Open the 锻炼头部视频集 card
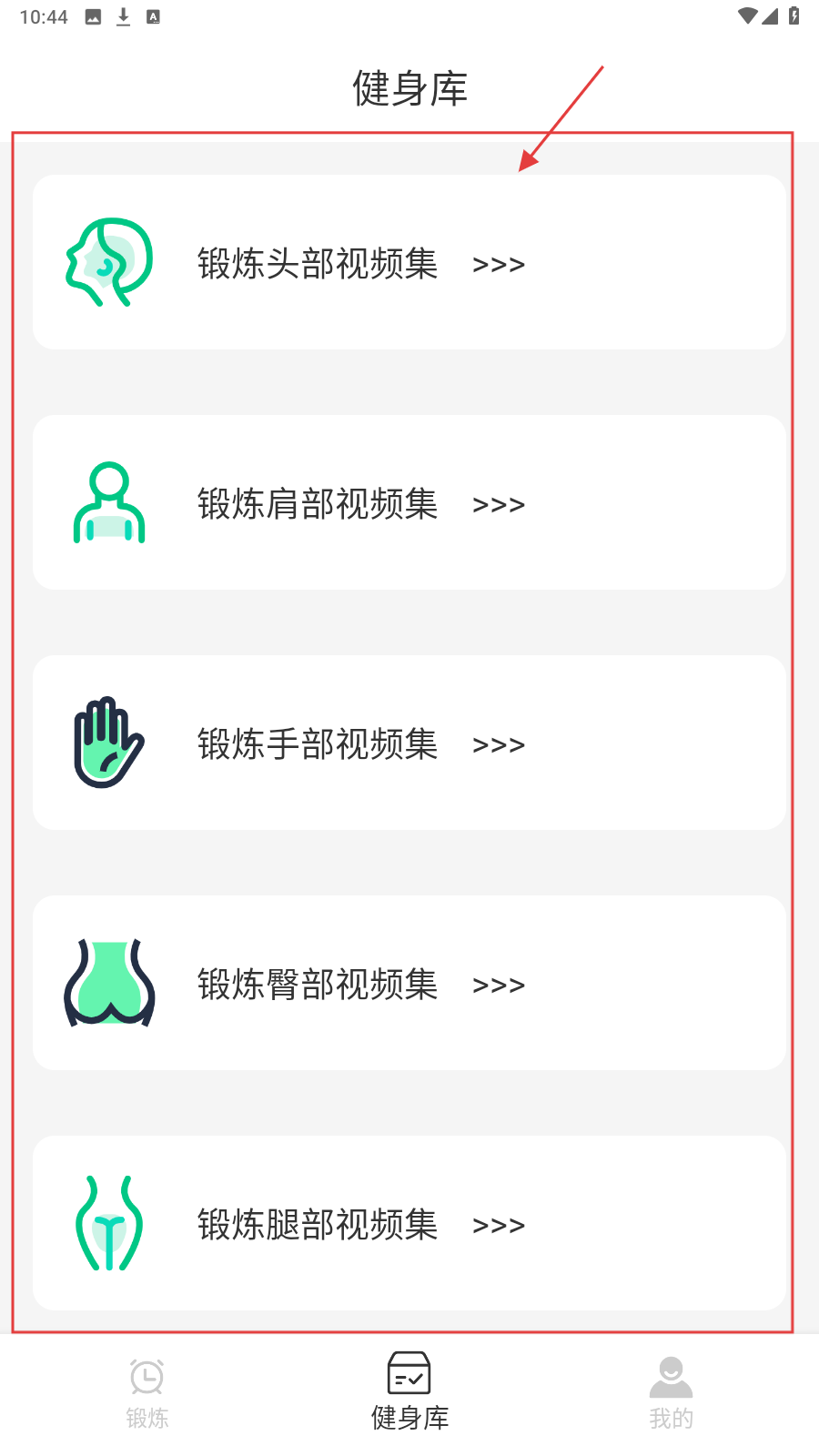This screenshot has width=819, height=1456. (409, 263)
